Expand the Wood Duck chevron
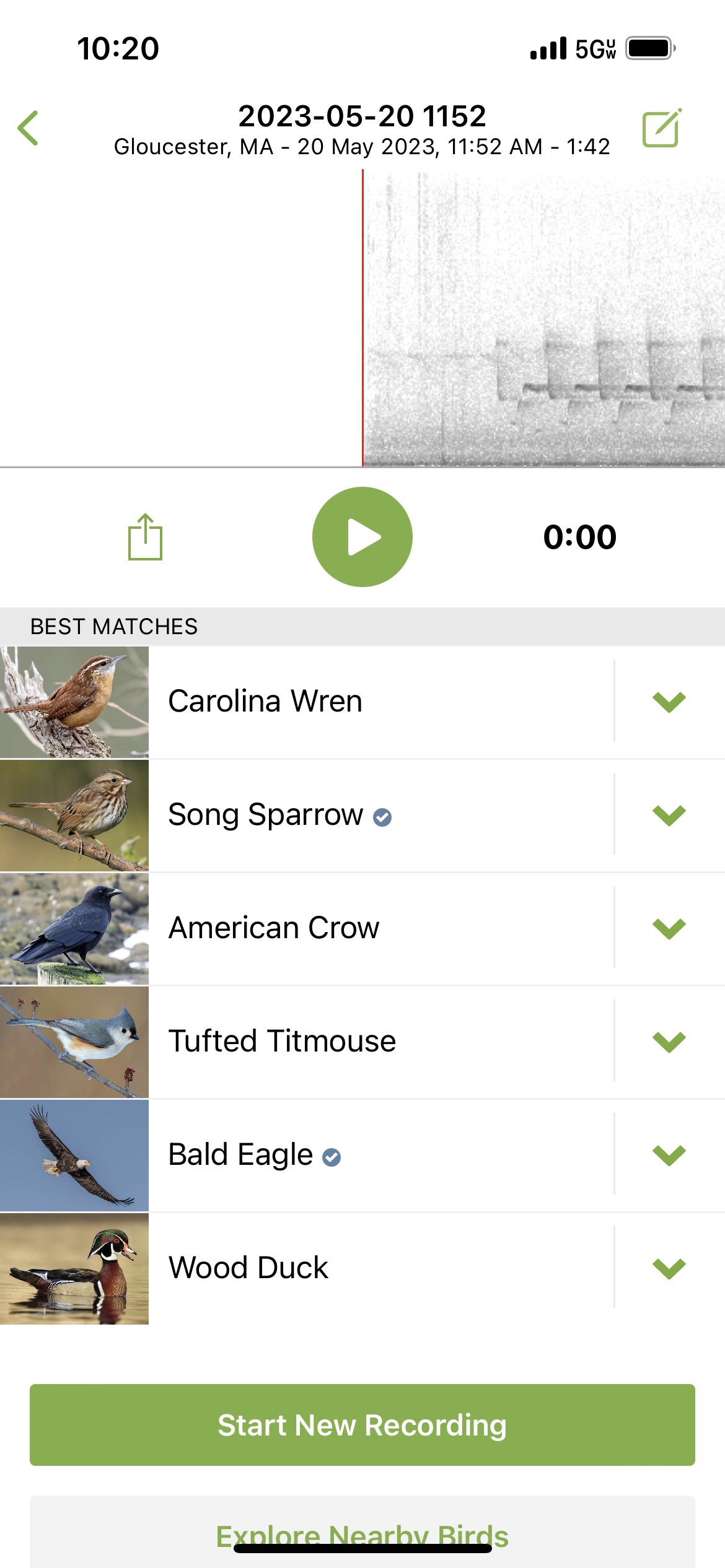This screenshot has height=1568, width=725. (669, 1268)
